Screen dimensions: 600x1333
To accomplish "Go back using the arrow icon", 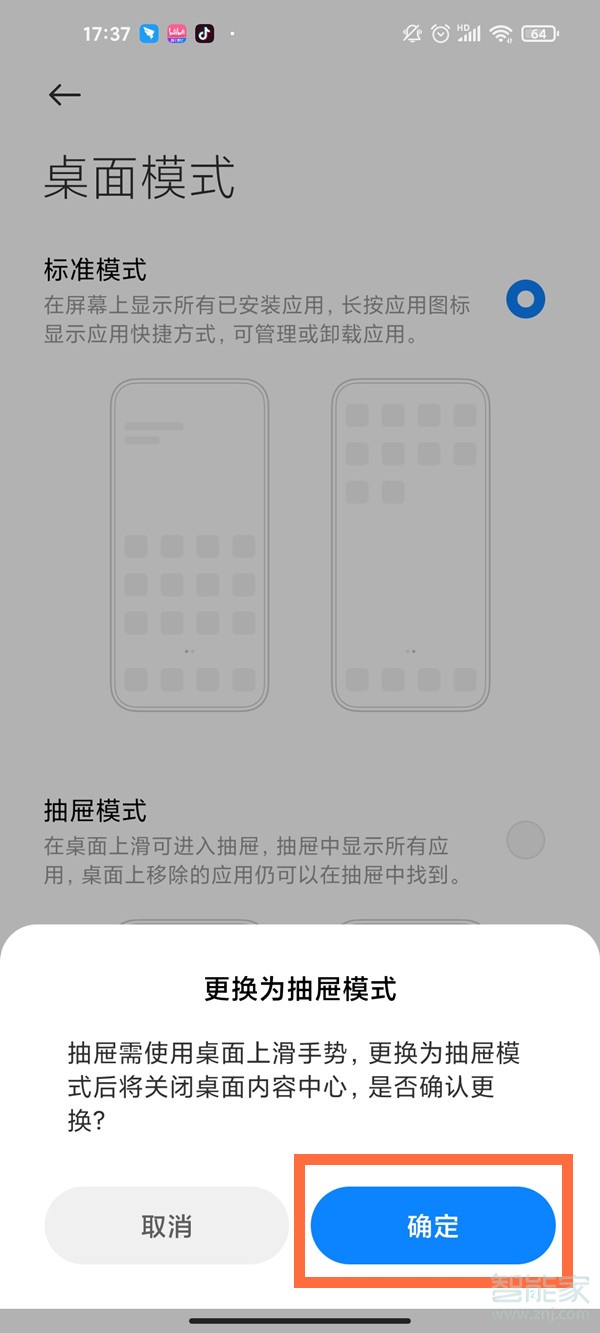I will tap(64, 94).
